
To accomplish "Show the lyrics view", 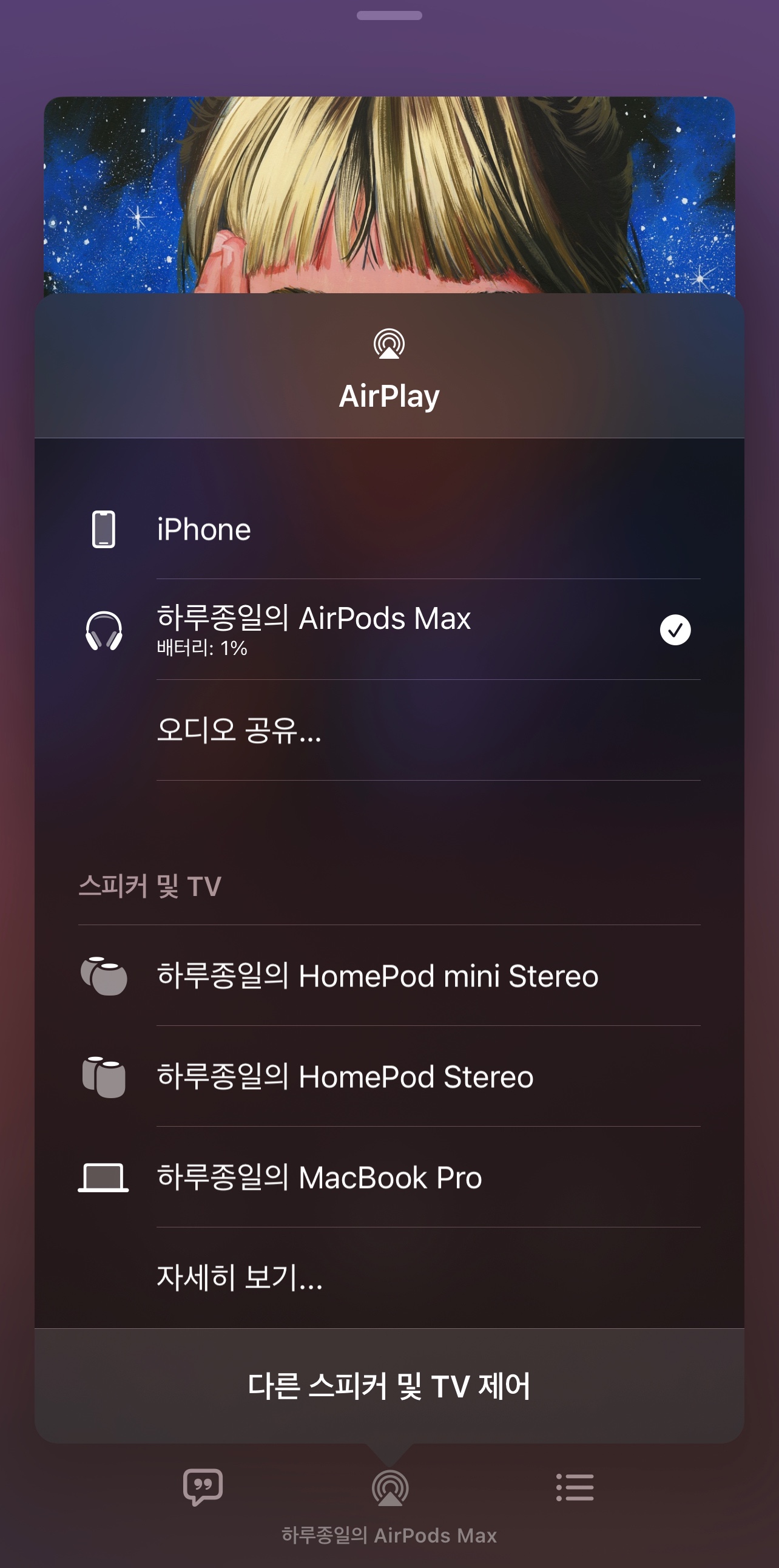I will 203,1487.
